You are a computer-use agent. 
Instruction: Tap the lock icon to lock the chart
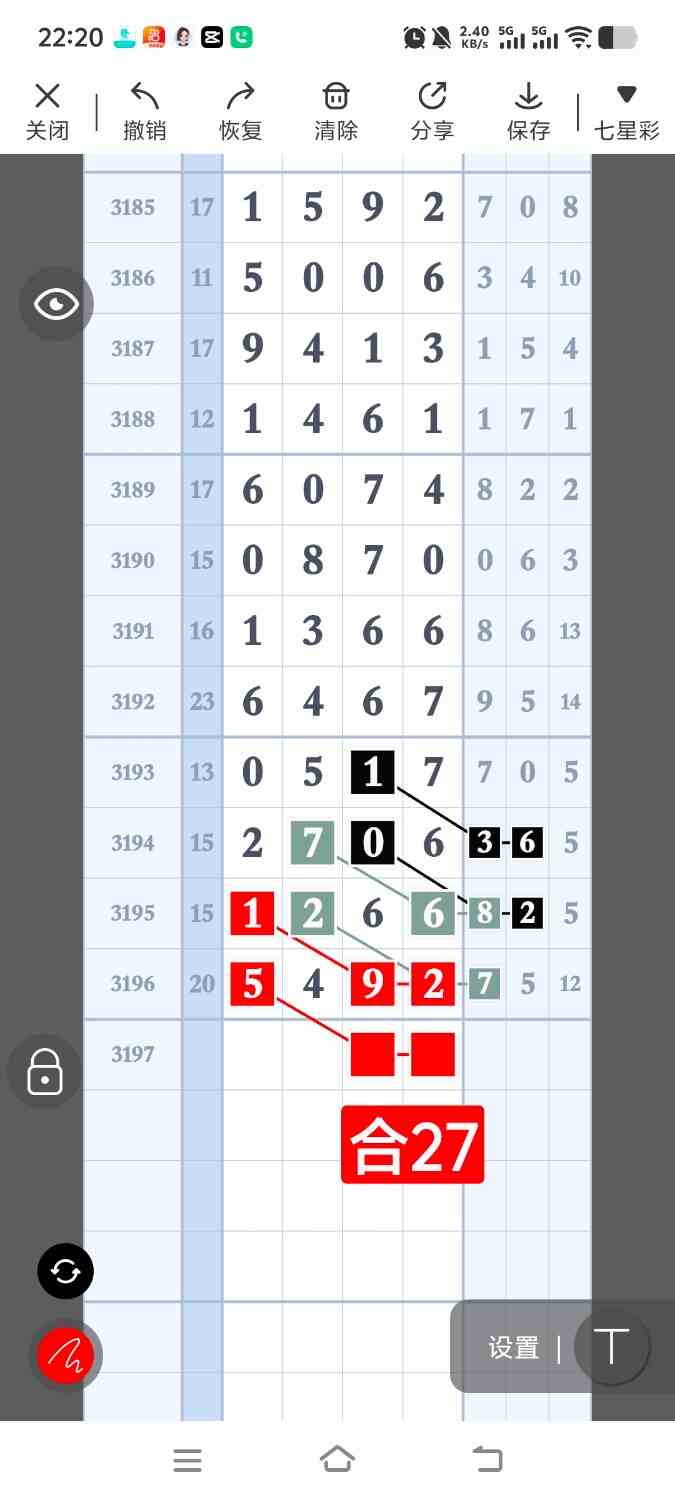click(x=45, y=1071)
